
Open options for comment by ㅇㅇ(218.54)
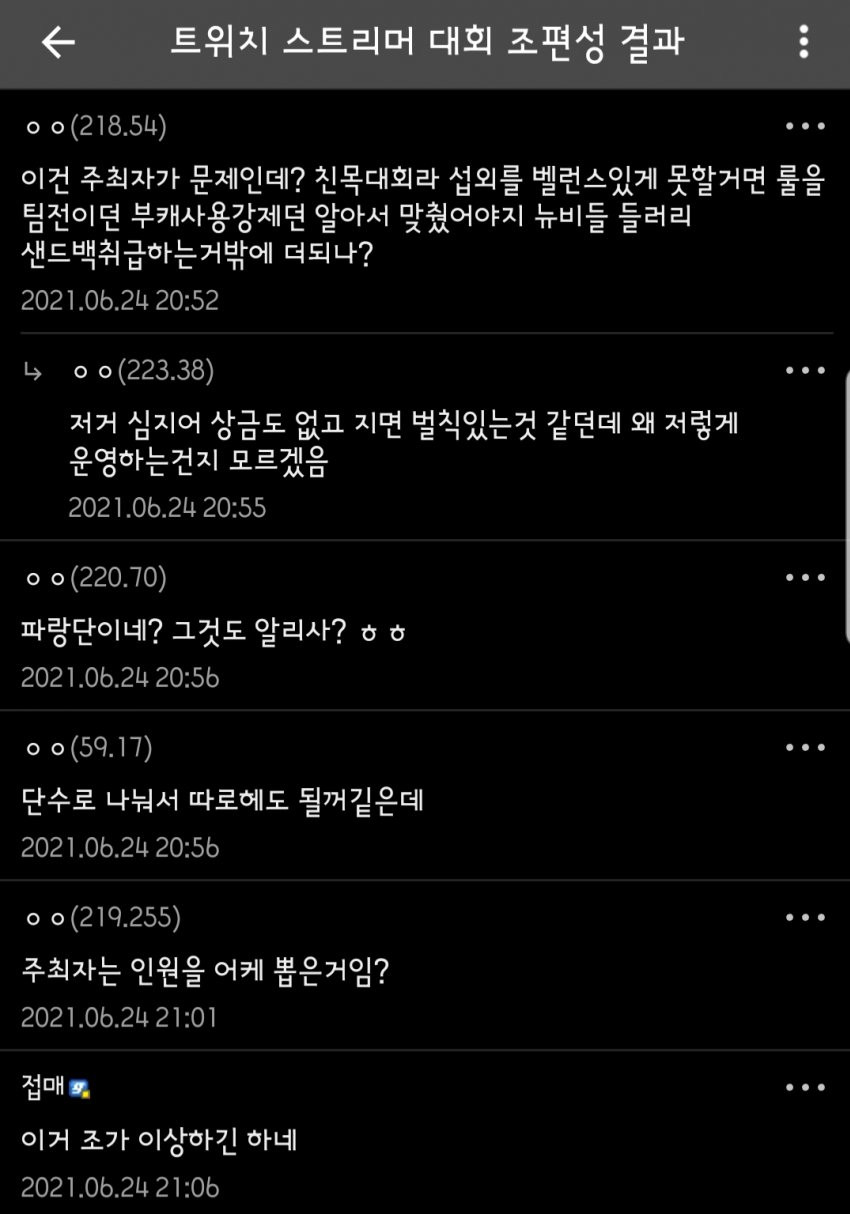point(805,127)
